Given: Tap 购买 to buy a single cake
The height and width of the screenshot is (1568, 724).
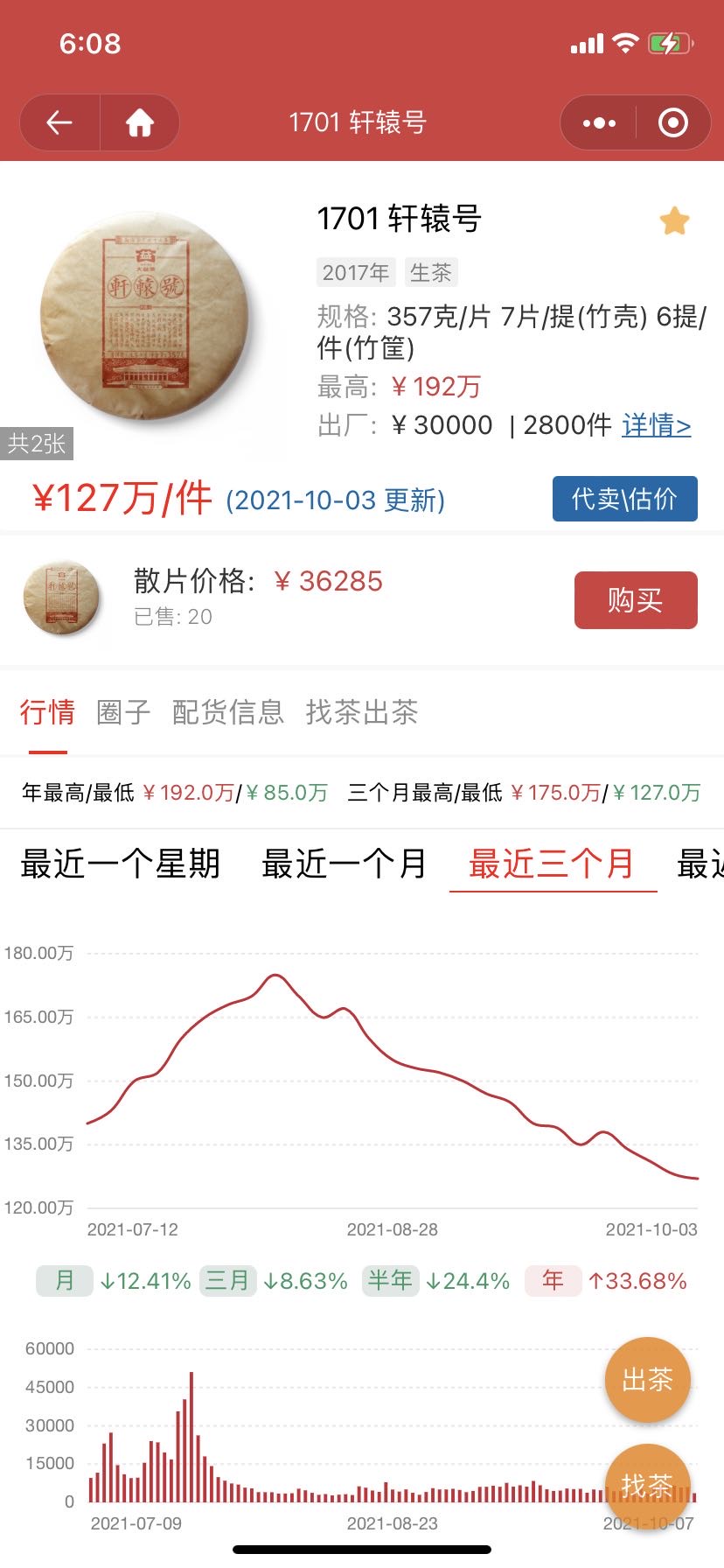Looking at the screenshot, I should pos(636,600).
